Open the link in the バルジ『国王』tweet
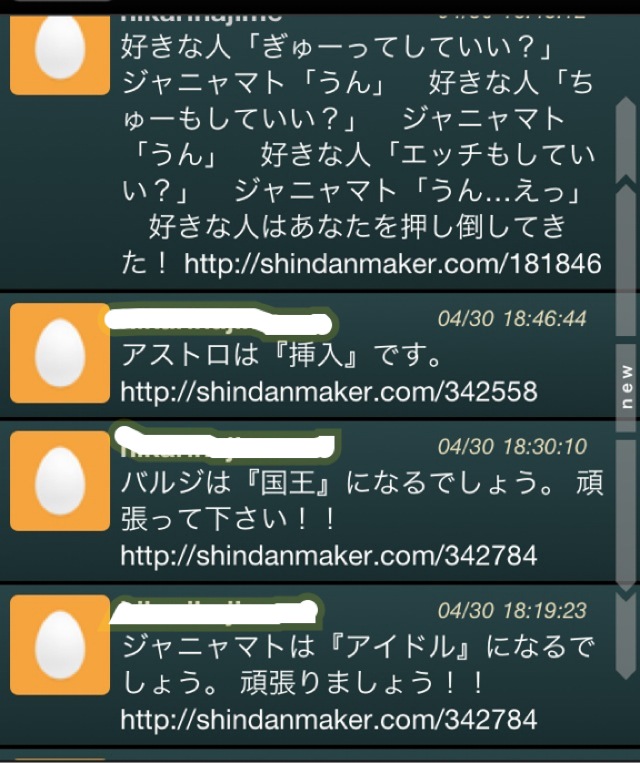 pos(329,555)
